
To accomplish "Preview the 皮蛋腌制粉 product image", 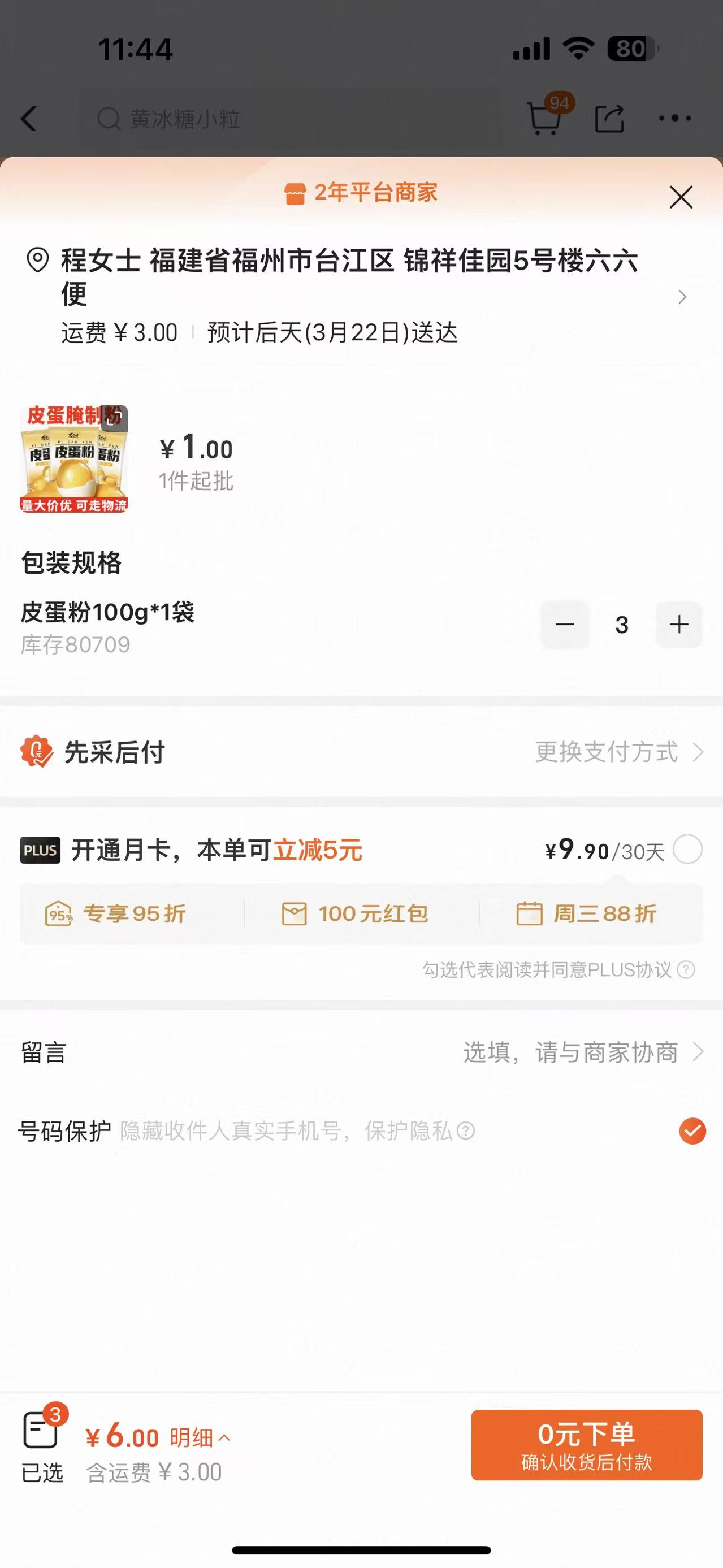I will click(x=74, y=458).
